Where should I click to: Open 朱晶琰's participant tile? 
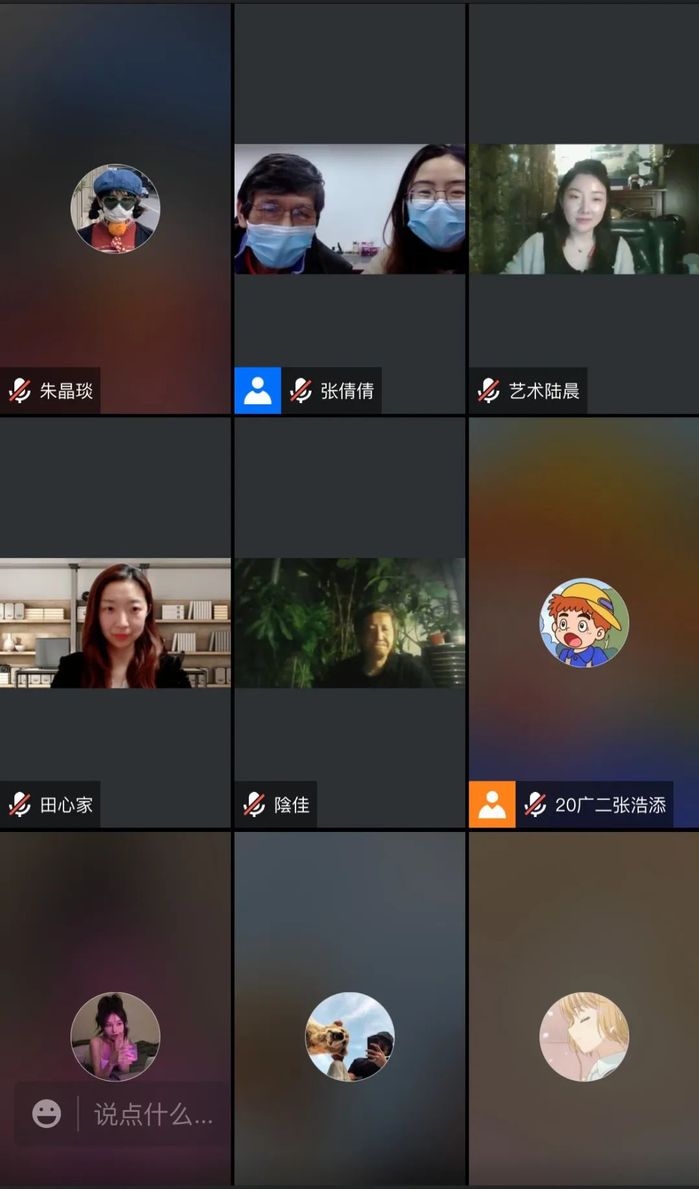(115, 209)
